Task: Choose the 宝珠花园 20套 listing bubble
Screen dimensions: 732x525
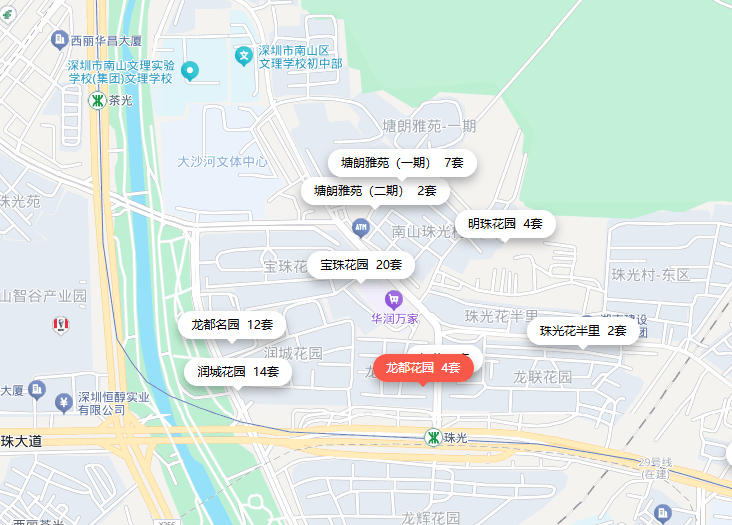Action: (361, 265)
